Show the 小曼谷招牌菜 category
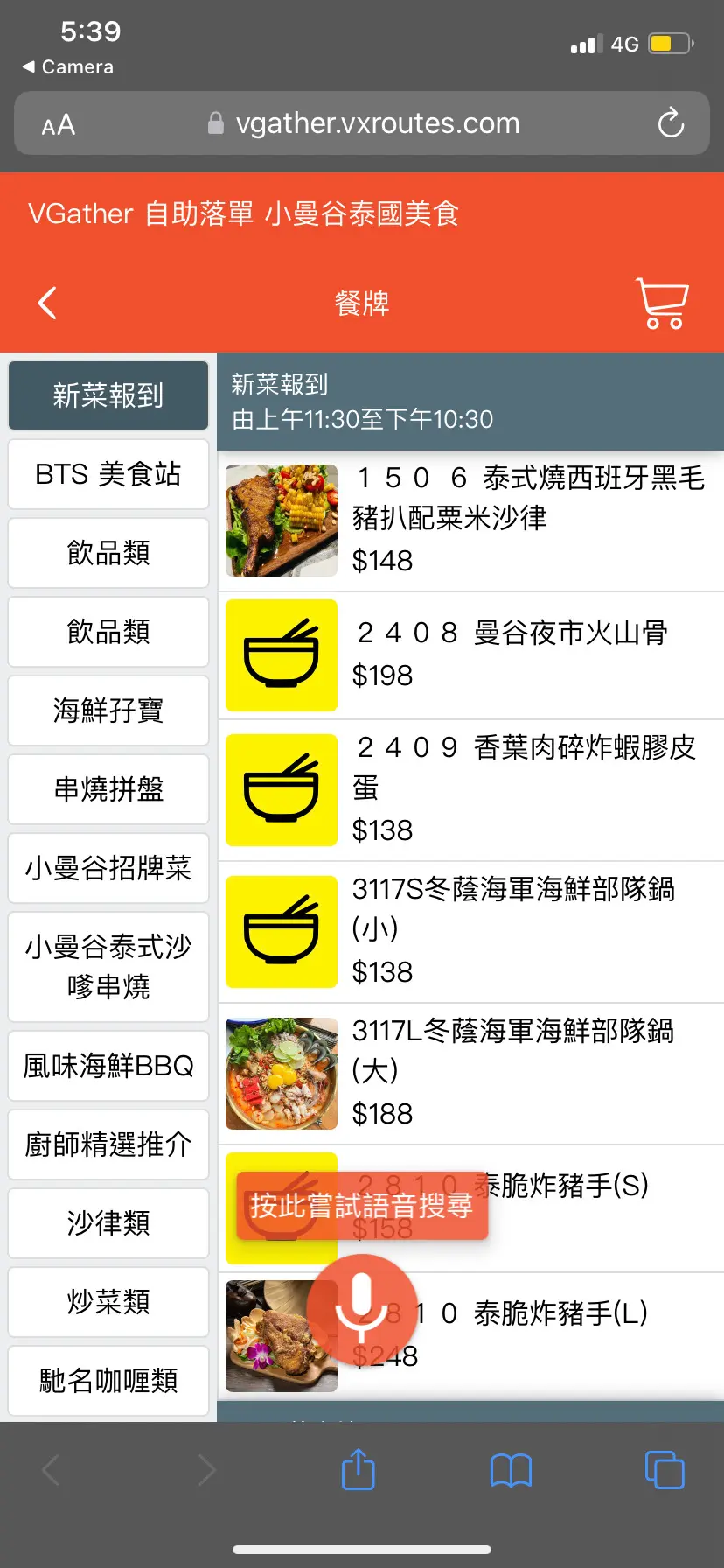 coord(108,868)
